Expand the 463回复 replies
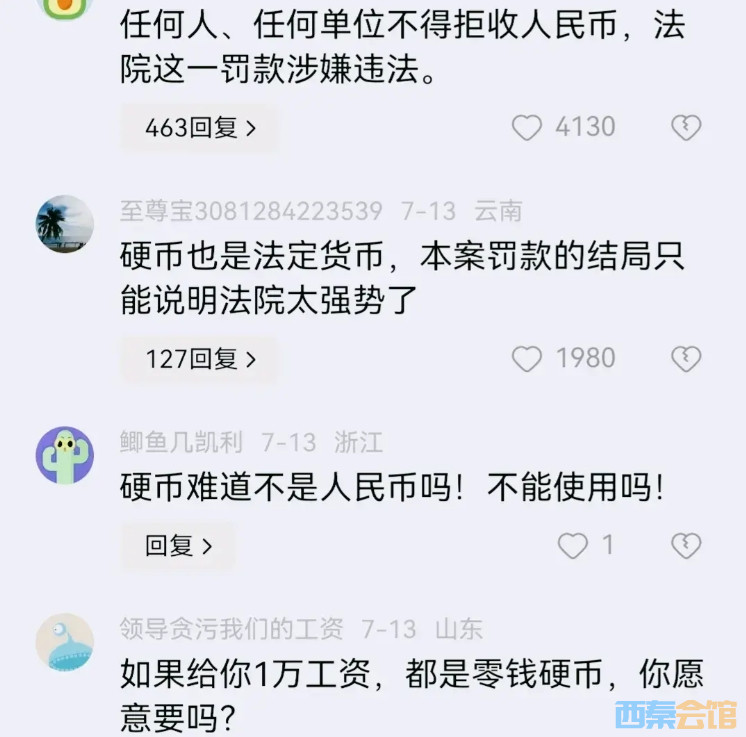The width and height of the screenshot is (746, 737). coord(200,128)
